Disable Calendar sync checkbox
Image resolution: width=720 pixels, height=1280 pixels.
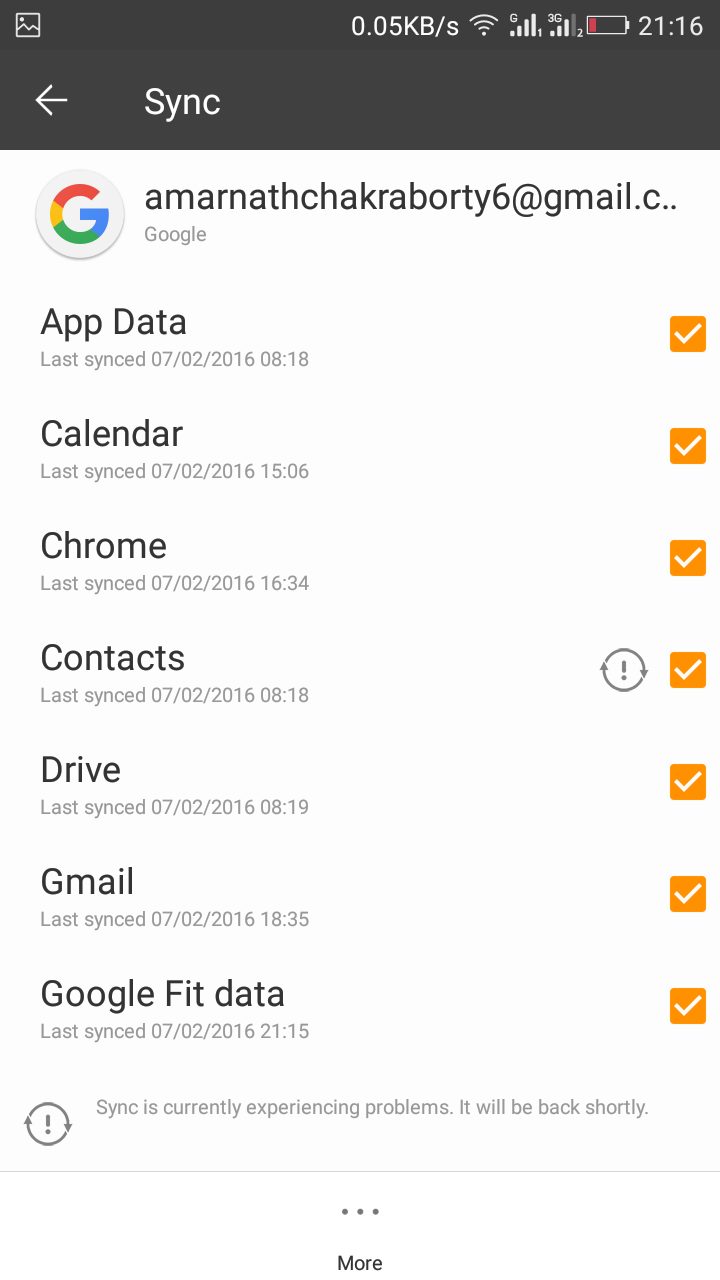687,446
